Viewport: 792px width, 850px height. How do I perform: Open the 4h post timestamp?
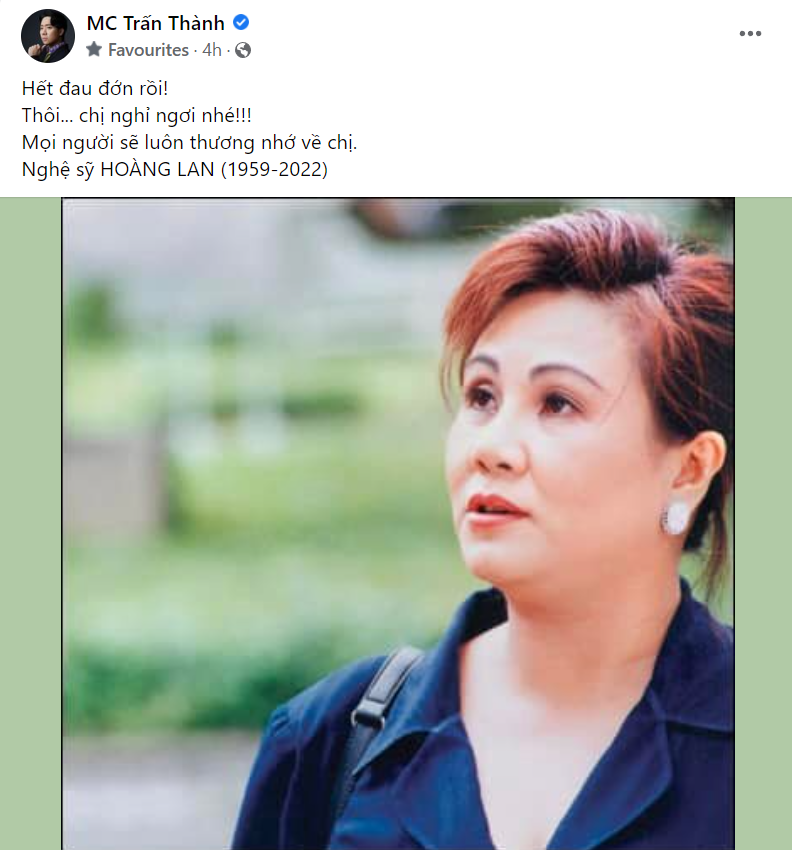point(211,50)
